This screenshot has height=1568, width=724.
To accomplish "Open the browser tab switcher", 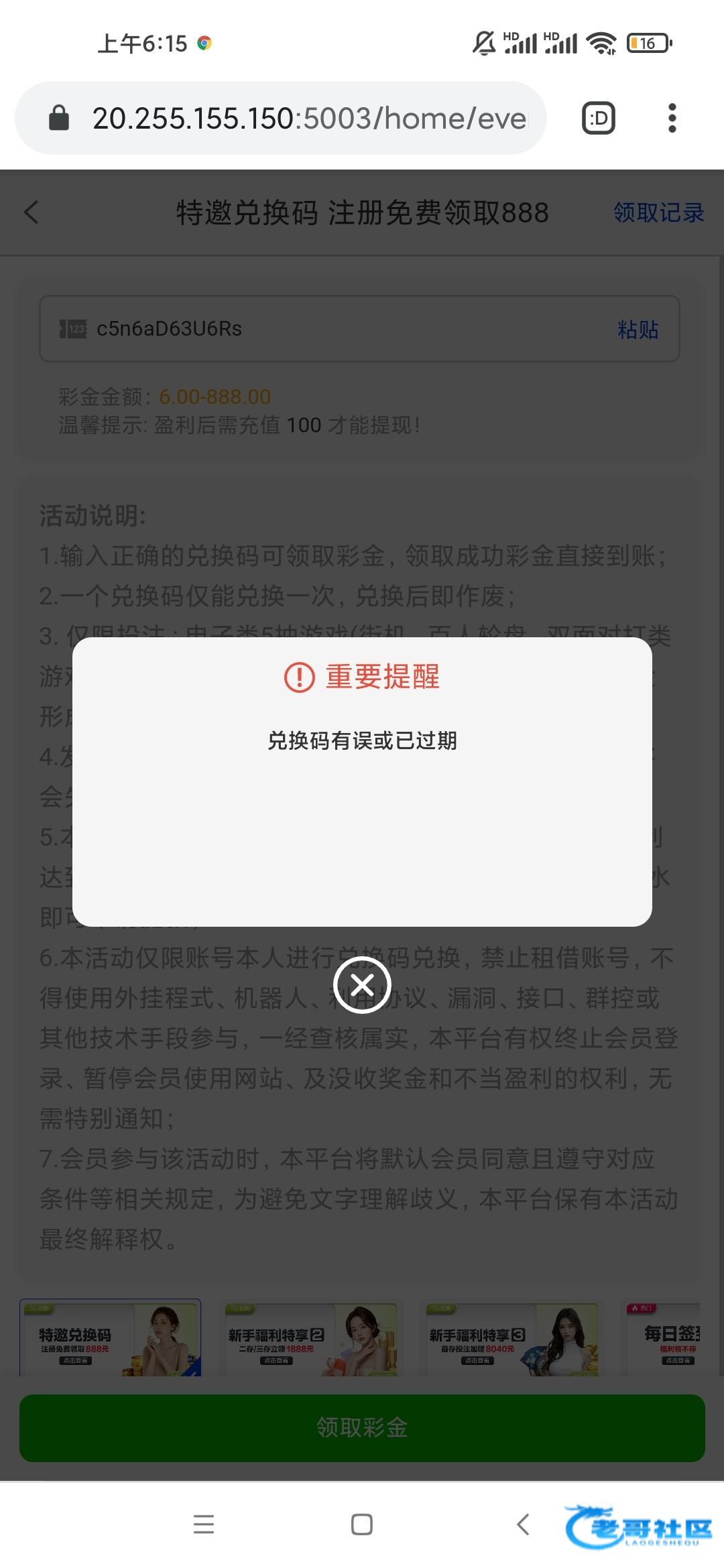I will pos(598,118).
